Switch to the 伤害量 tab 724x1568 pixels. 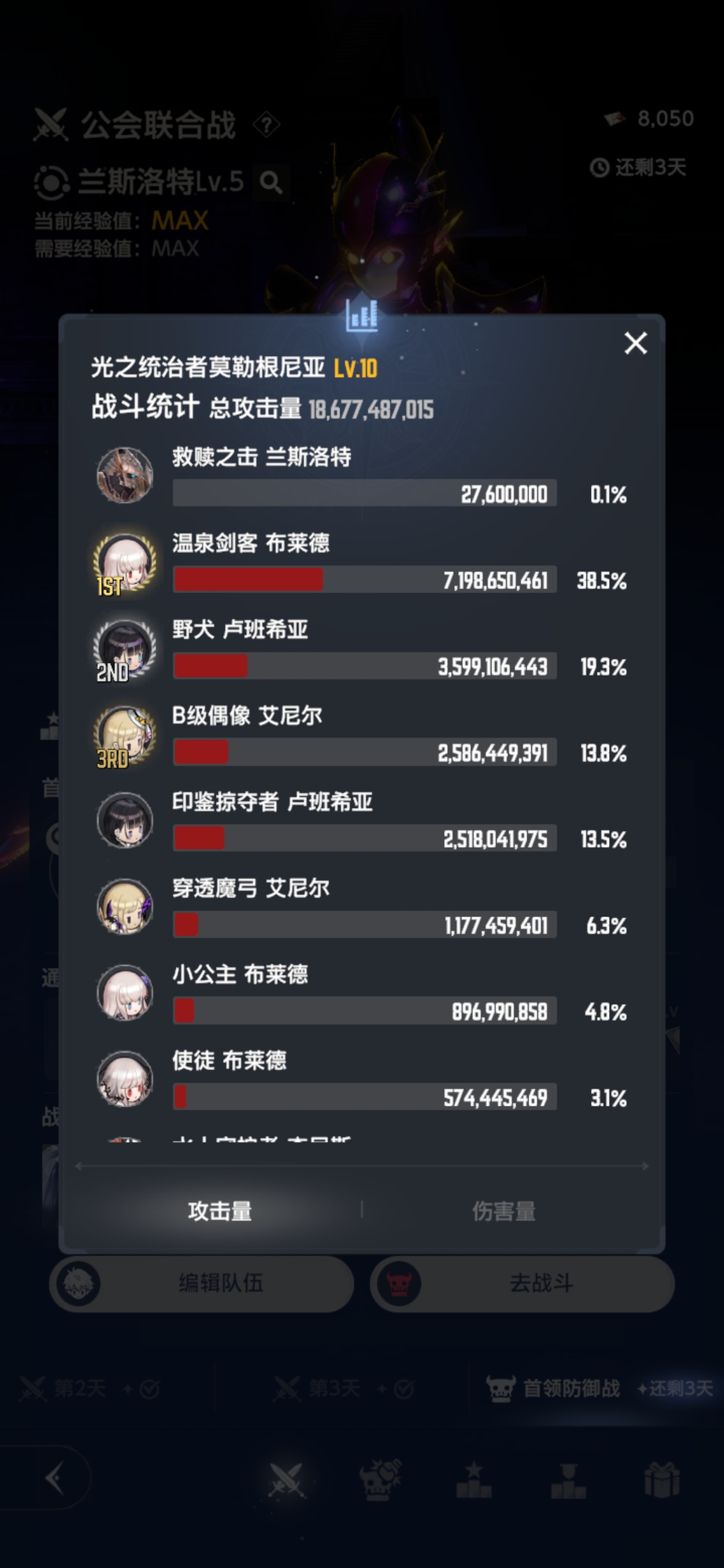[x=504, y=1211]
